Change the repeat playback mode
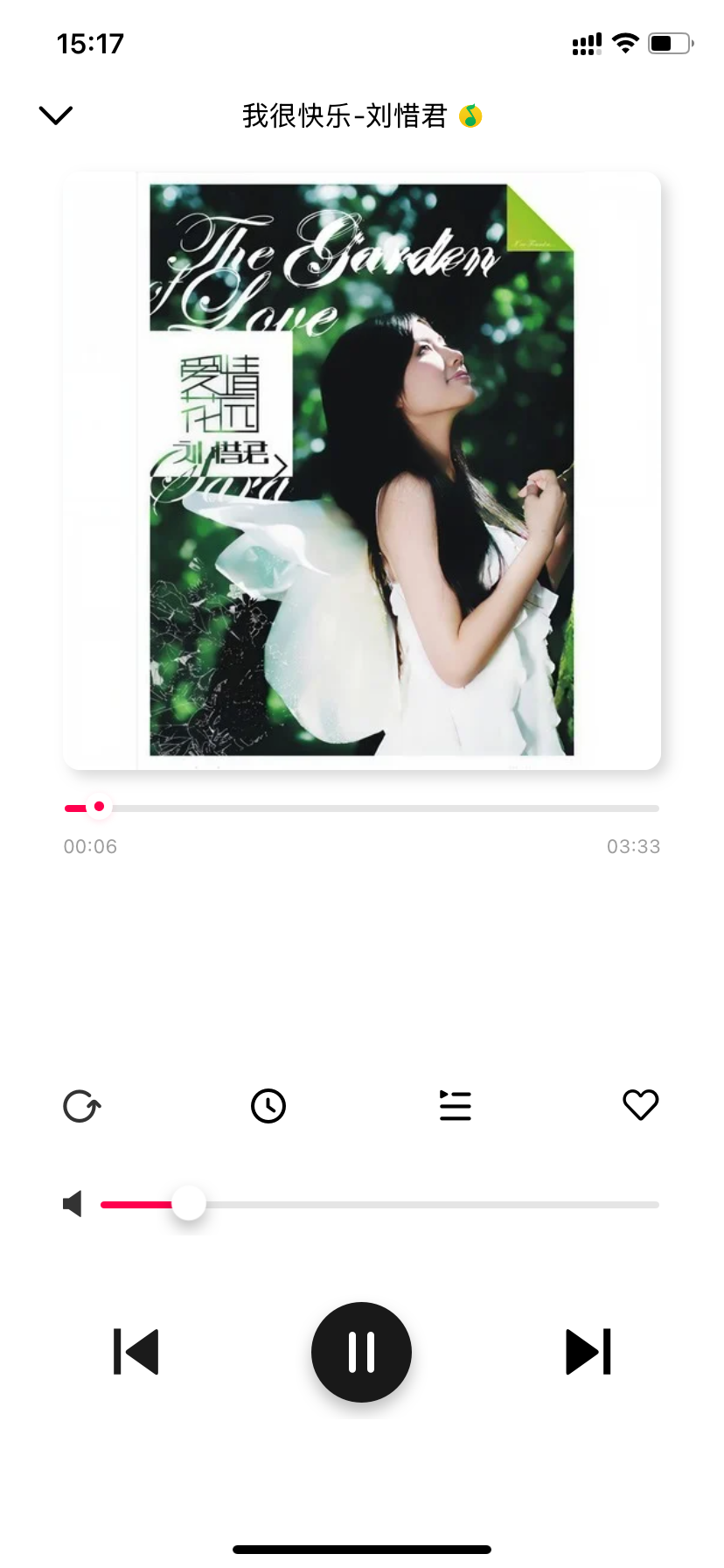 coord(82,1106)
